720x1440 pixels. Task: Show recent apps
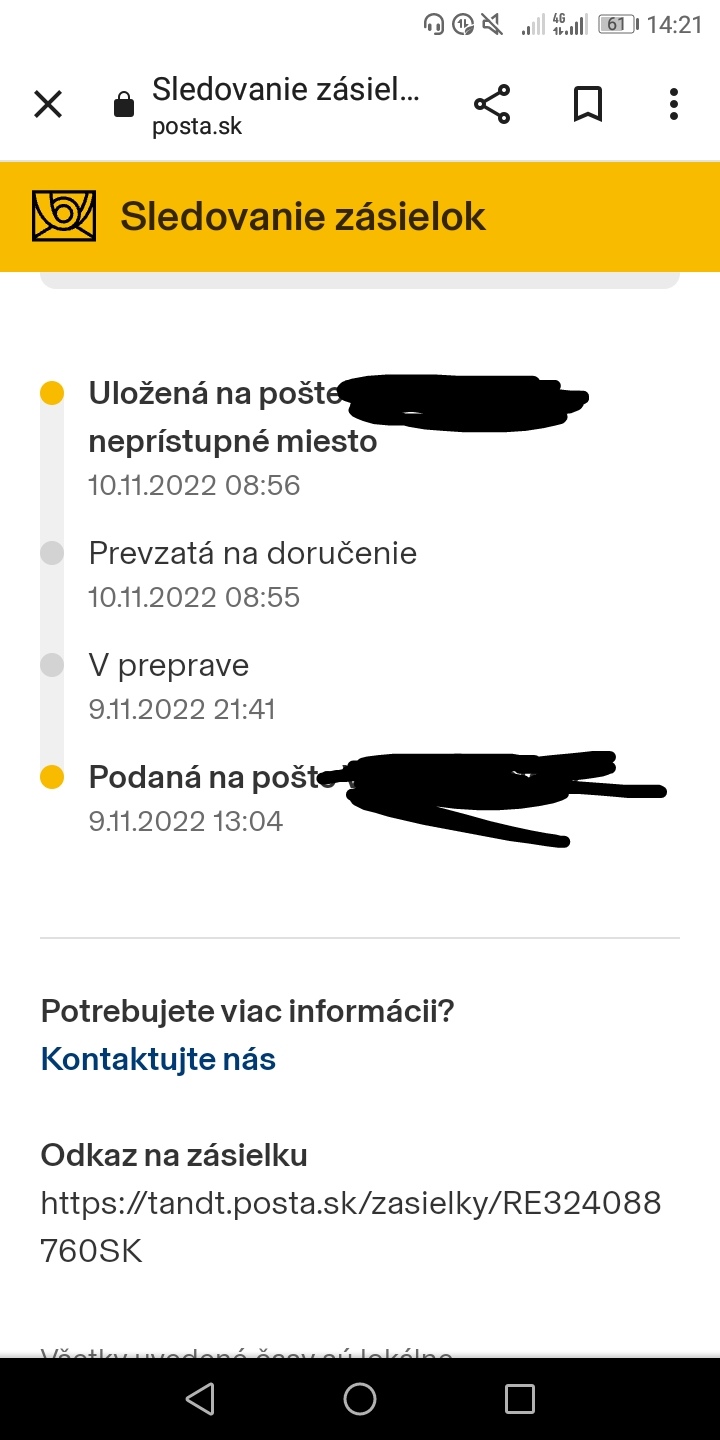click(x=519, y=1399)
